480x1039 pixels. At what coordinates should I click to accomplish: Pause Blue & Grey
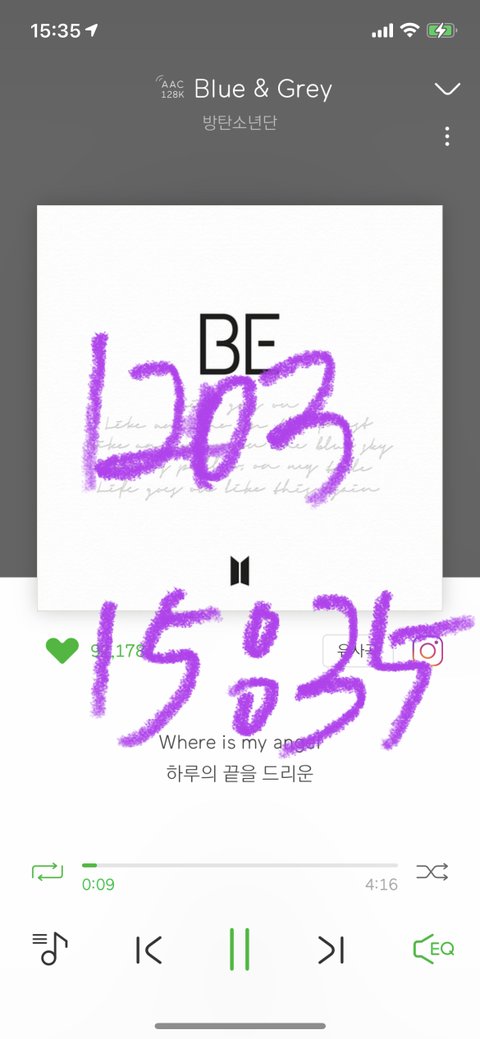tap(239, 949)
